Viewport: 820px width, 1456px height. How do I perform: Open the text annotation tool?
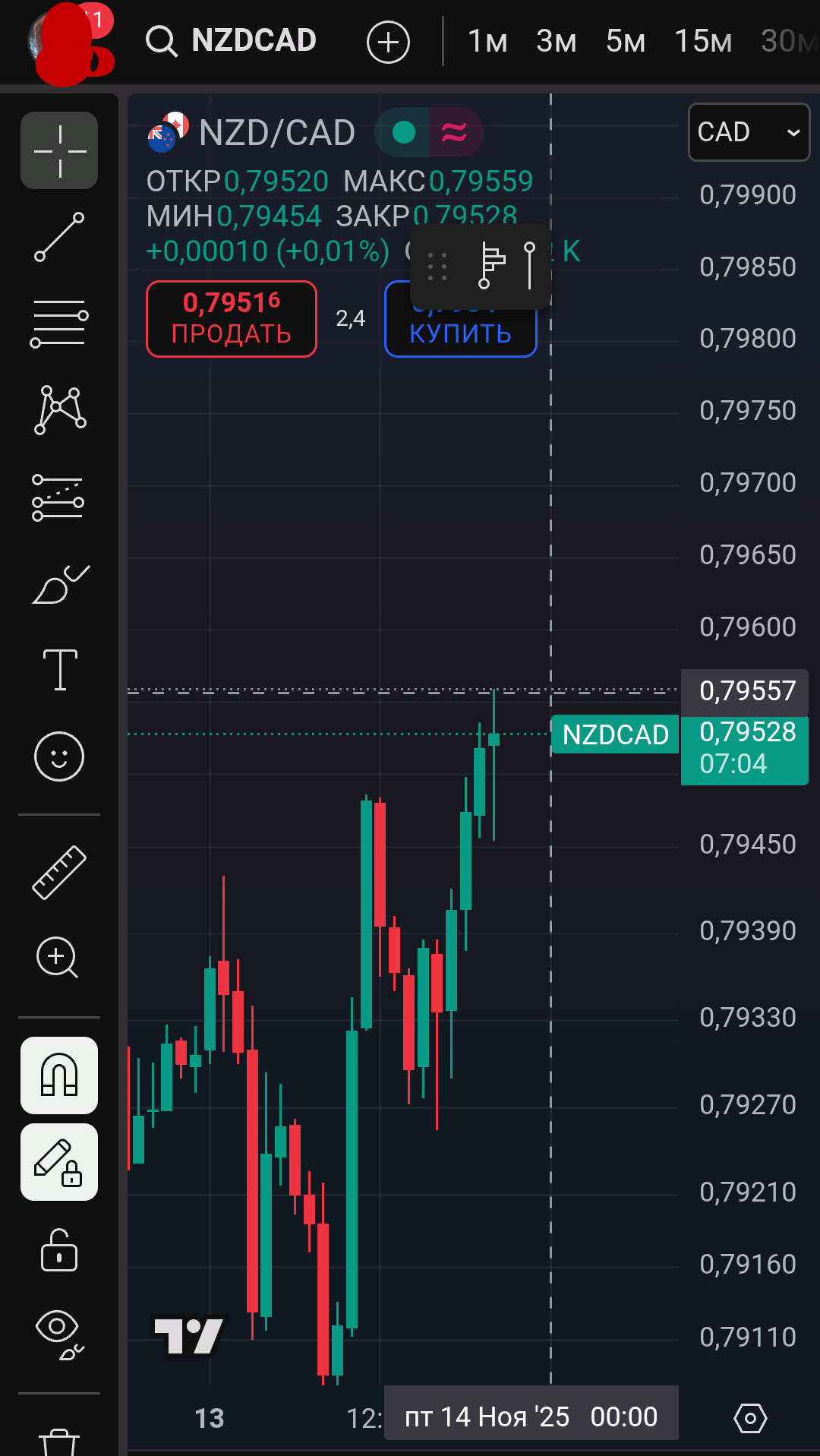pyautogui.click(x=59, y=670)
